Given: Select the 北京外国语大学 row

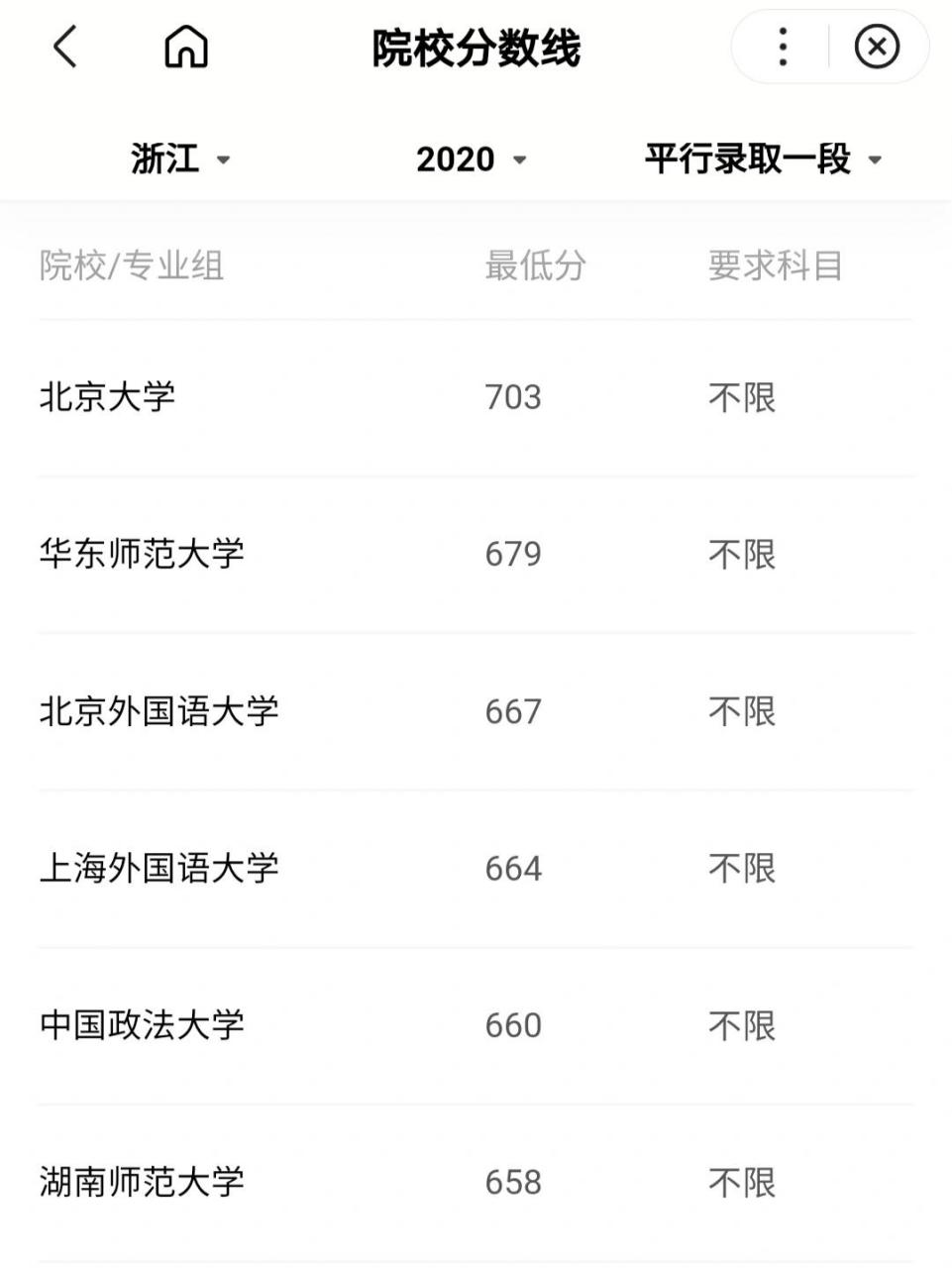Looking at the screenshot, I should coord(160,711).
